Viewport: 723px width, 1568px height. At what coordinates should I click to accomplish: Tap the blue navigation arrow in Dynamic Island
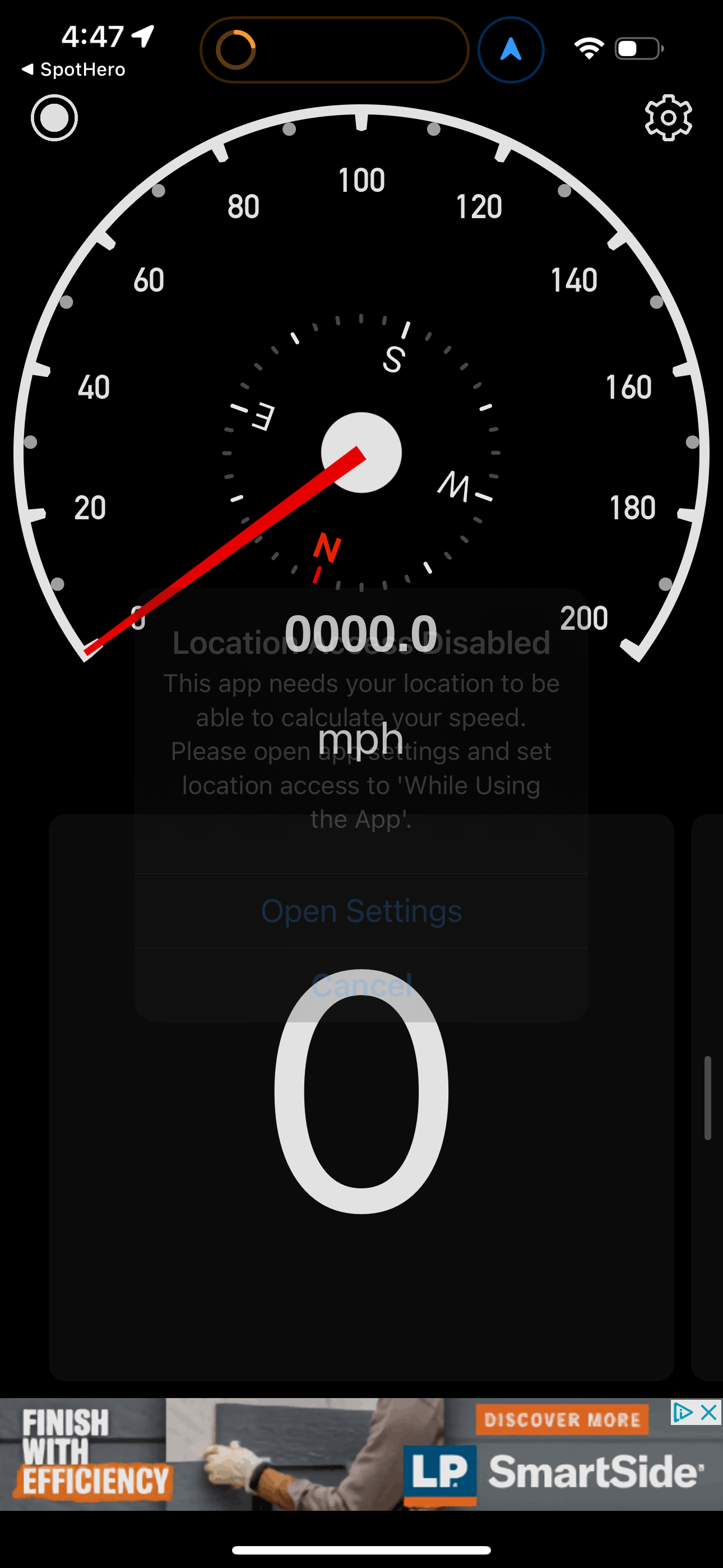click(511, 49)
